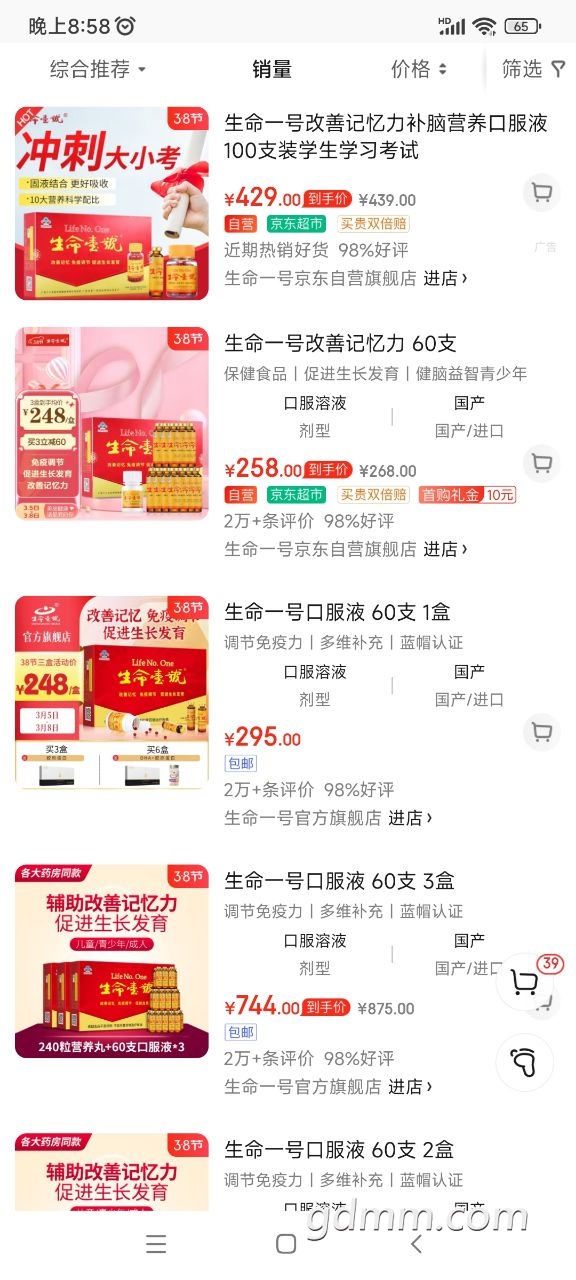Open the 生命一号改善记忆力 60支 product
576x1280 pixels.
[x=340, y=344]
